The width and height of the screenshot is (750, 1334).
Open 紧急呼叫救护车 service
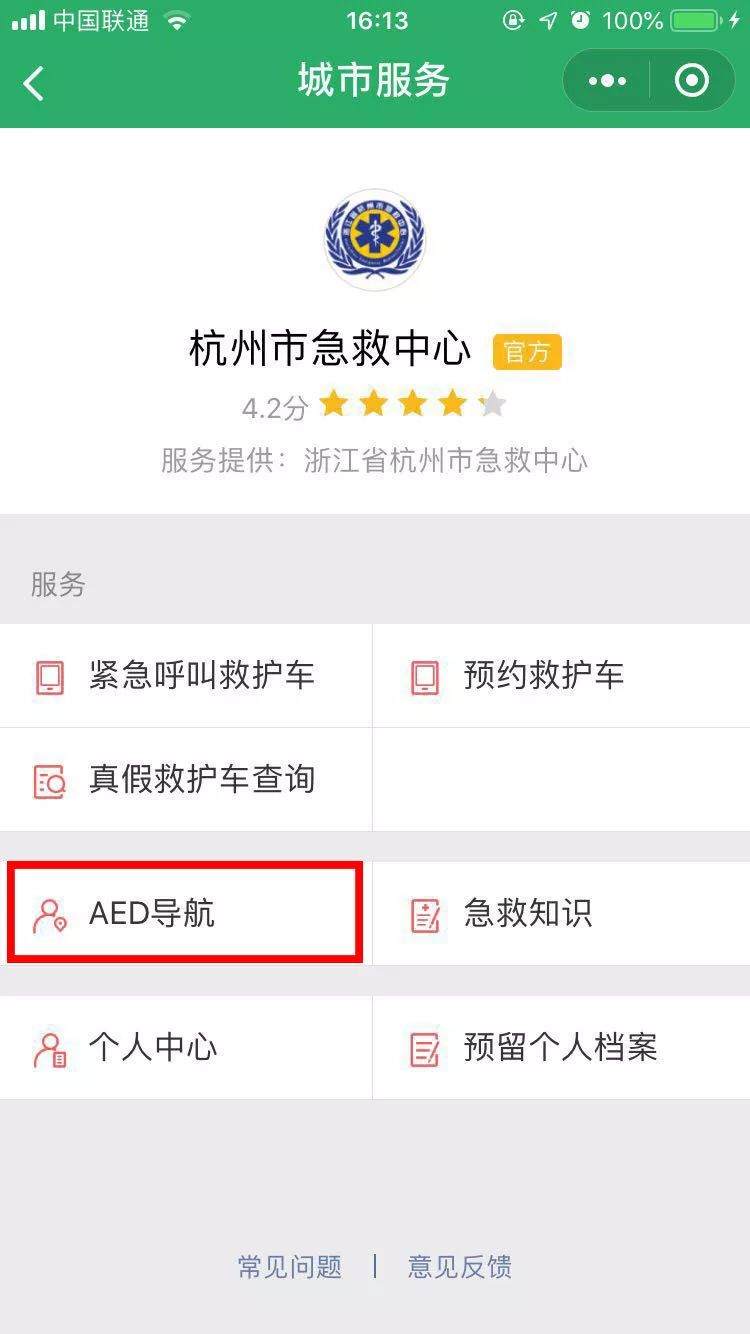tap(186, 676)
